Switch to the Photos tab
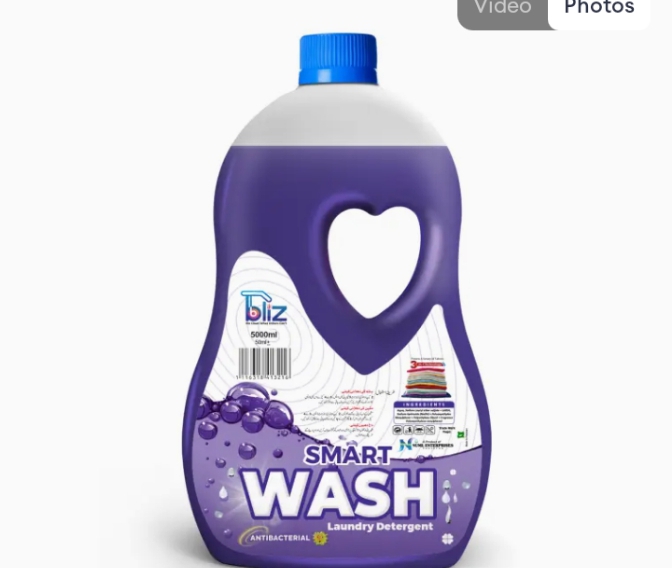This screenshot has width=672, height=568. (x=598, y=9)
